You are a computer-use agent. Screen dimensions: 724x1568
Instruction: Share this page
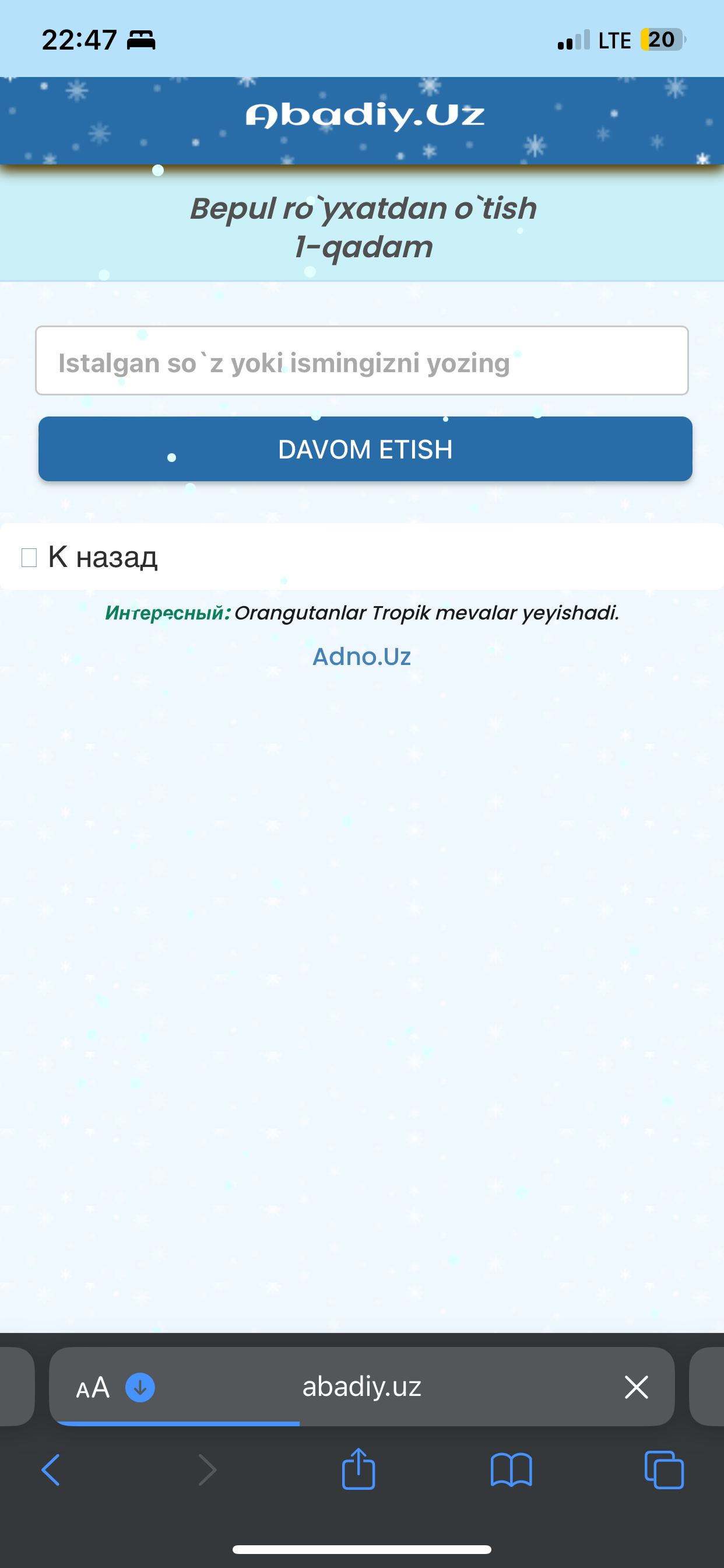pyautogui.click(x=359, y=1469)
